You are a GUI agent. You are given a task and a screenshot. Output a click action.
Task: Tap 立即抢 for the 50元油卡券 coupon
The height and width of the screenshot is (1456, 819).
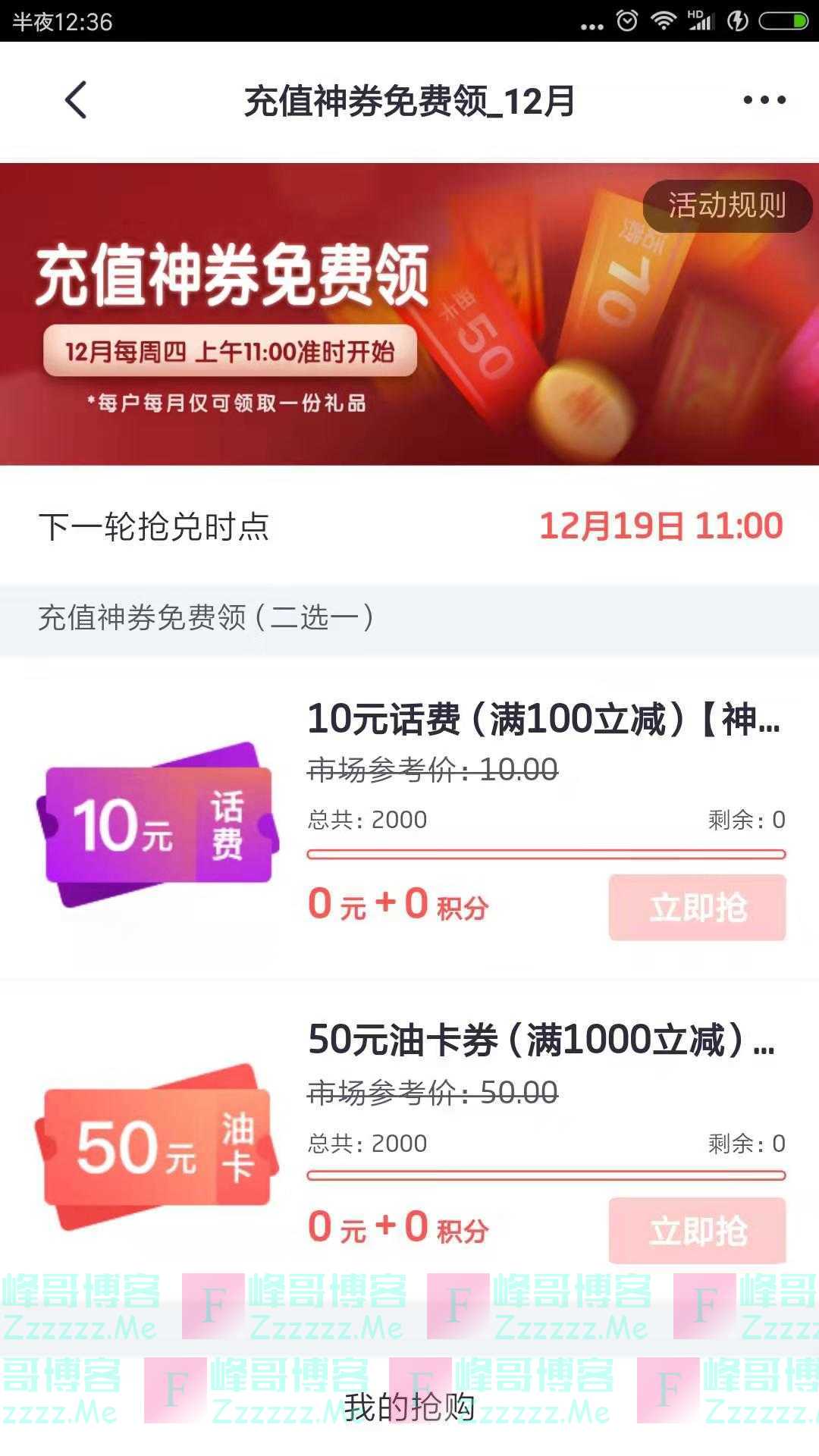pos(697,1230)
